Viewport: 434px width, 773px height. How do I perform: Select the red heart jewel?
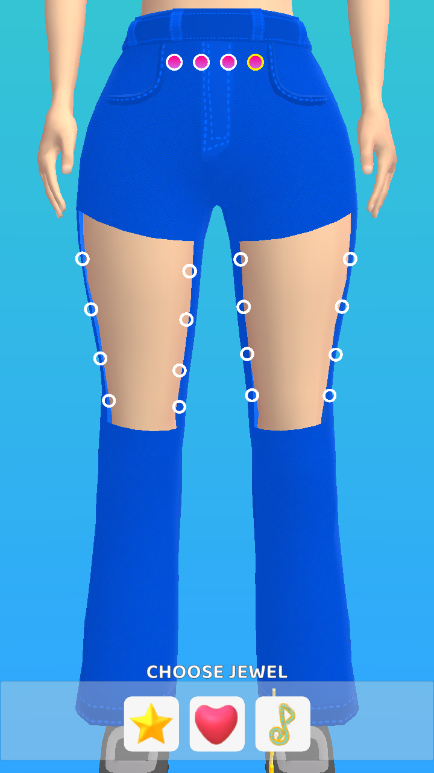tap(217, 723)
